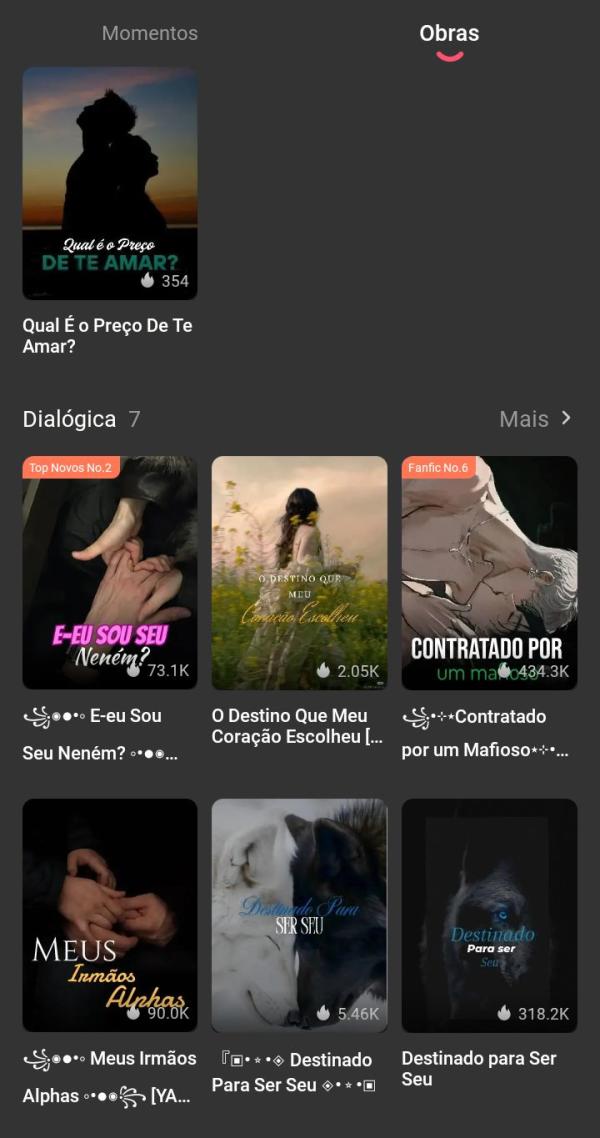
Task: Switch to the Momentos tab
Action: pyautogui.click(x=150, y=33)
